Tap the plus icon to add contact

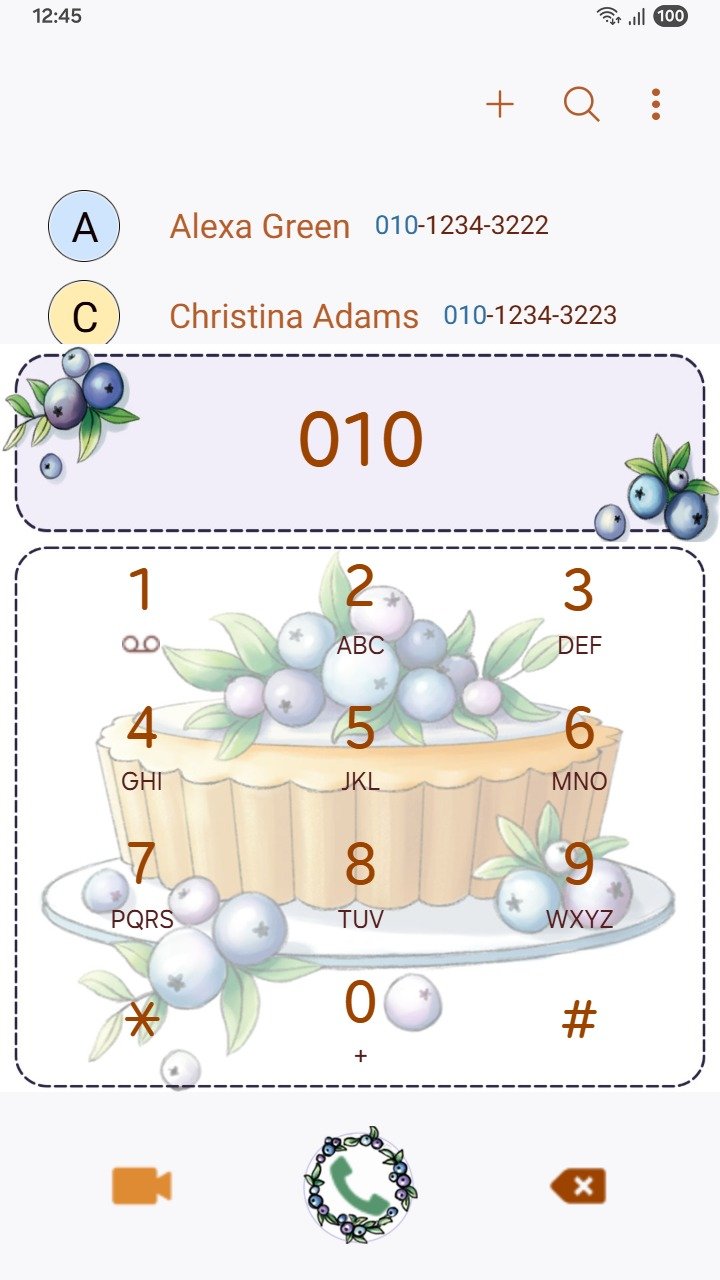click(x=499, y=104)
